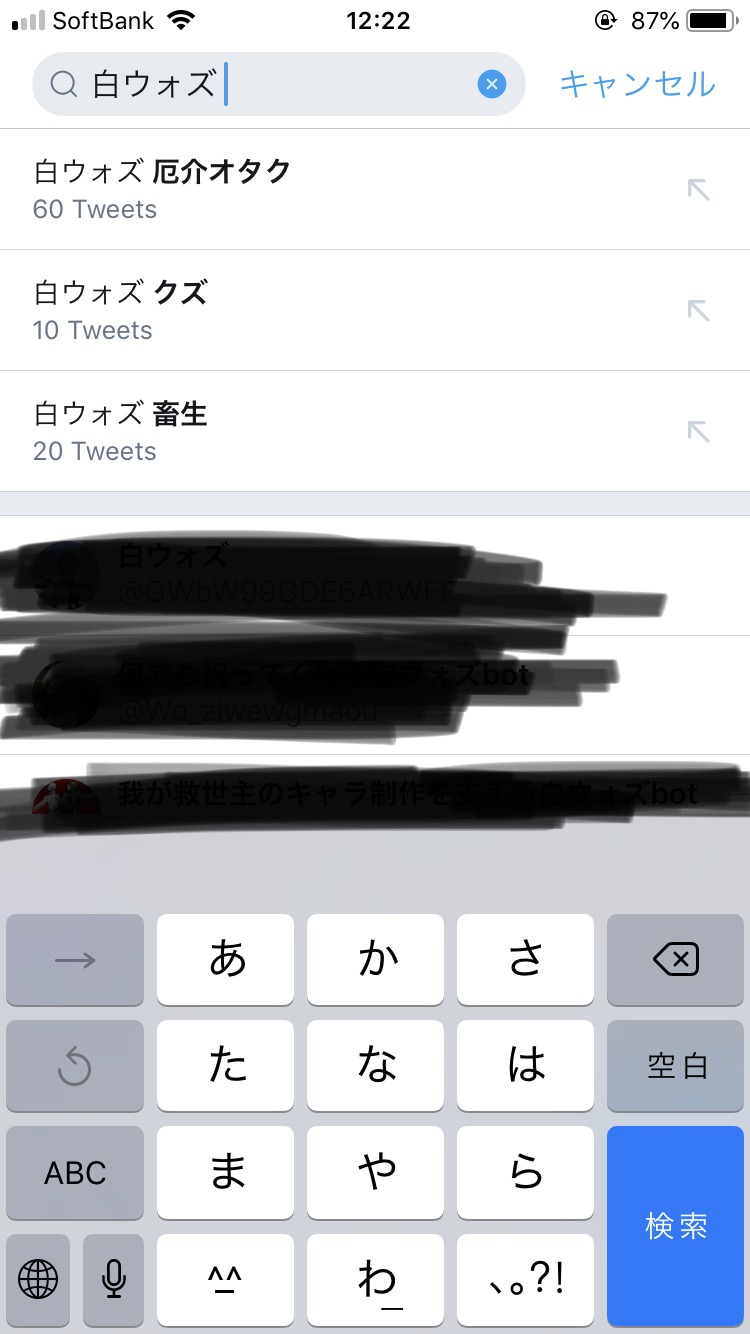Insert the クズ suggestion using its arrow

tap(698, 310)
